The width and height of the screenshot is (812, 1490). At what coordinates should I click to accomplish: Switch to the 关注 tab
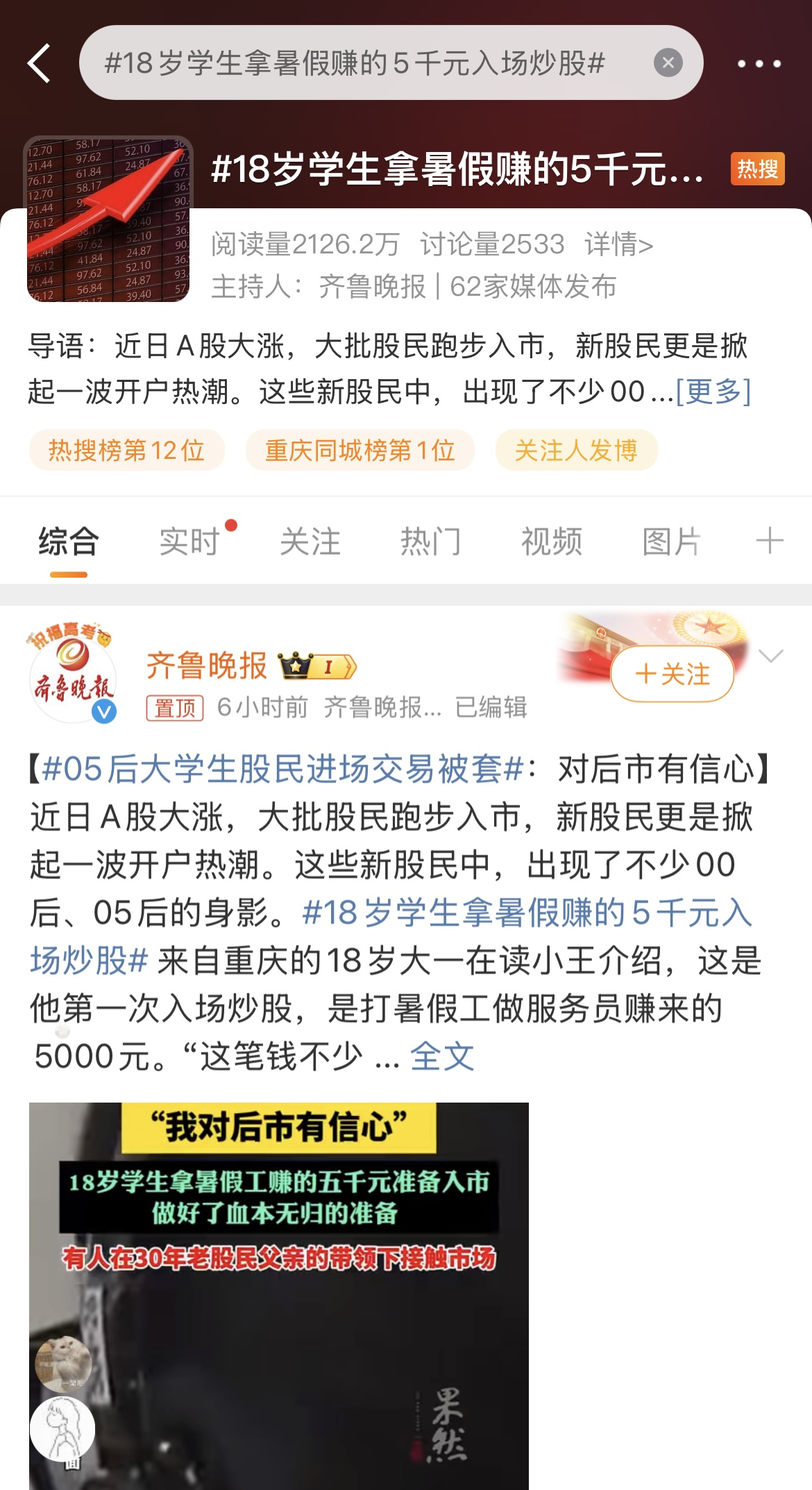(x=310, y=542)
